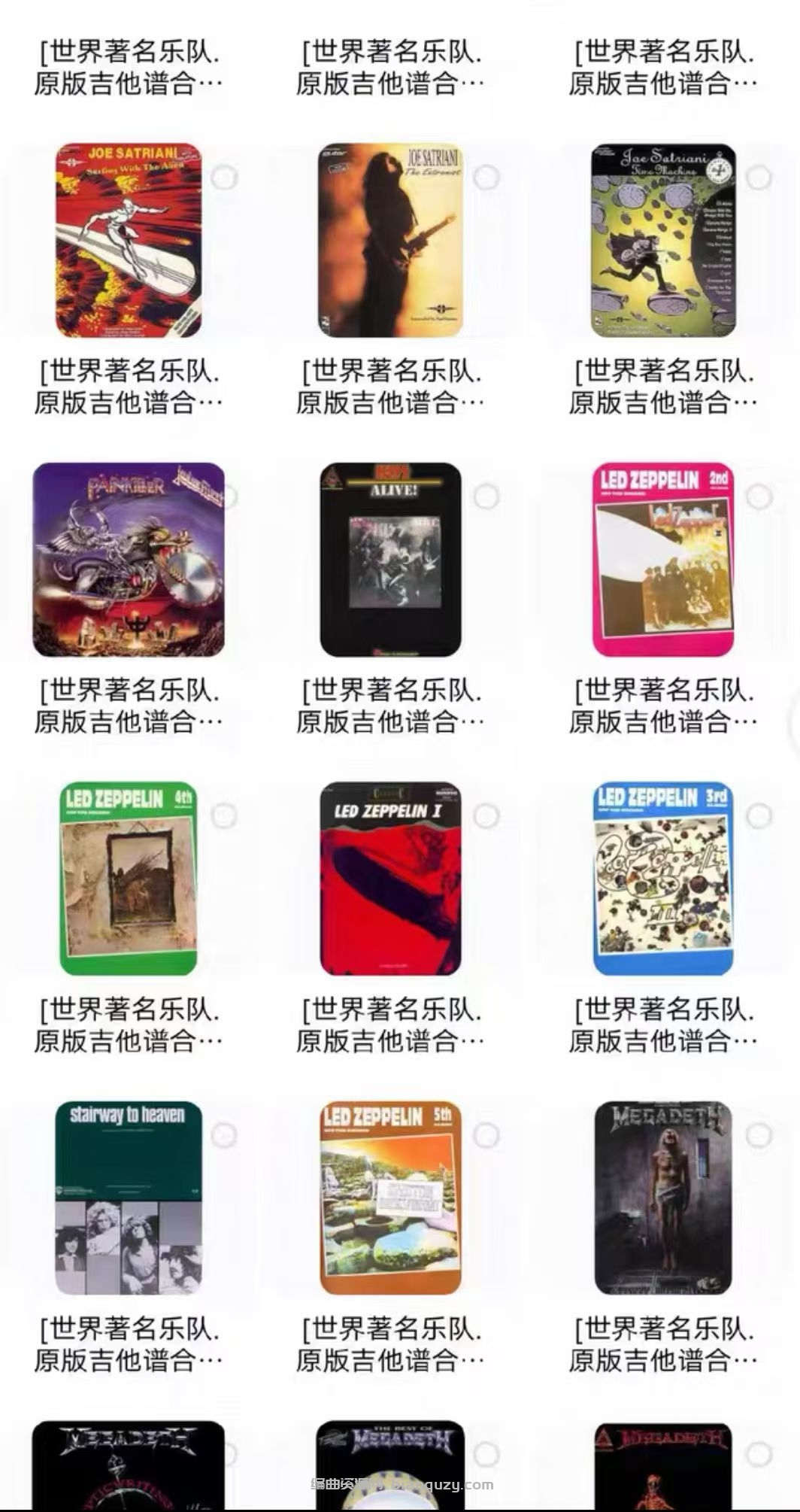
Task: Open the Led Zeppelin I file
Action: (390, 879)
